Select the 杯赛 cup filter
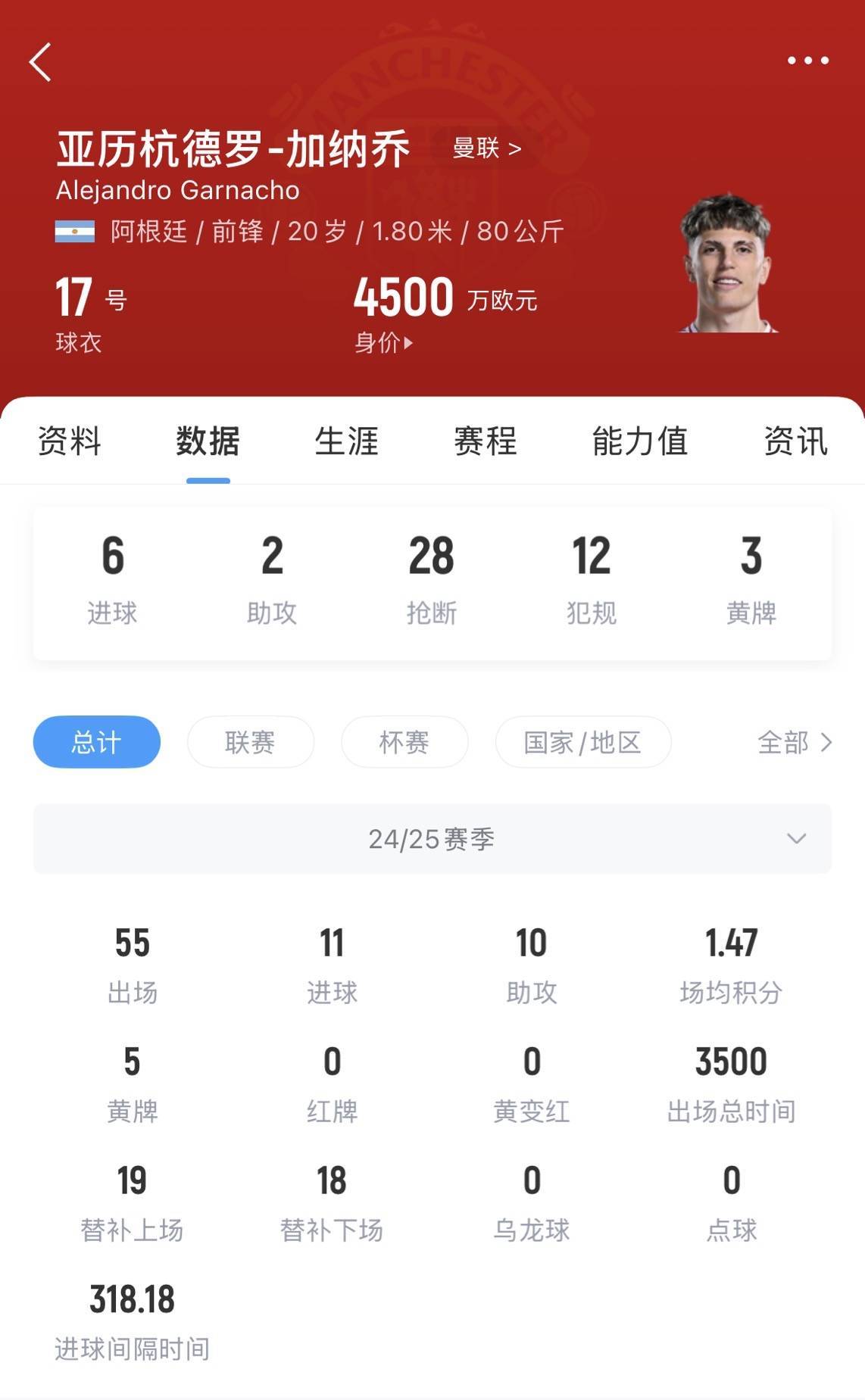865x1400 pixels. pyautogui.click(x=404, y=743)
